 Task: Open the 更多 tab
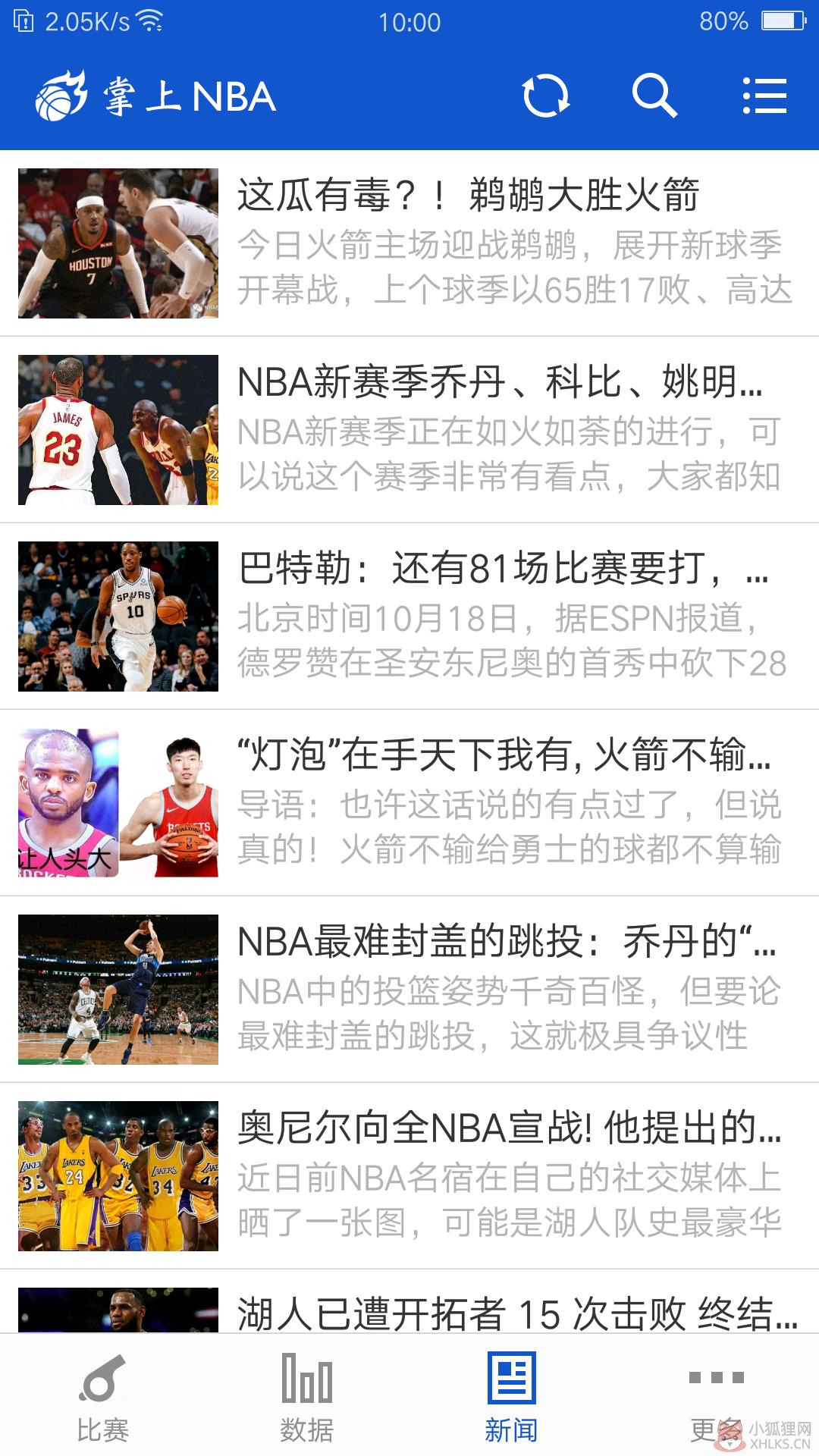(x=717, y=1396)
